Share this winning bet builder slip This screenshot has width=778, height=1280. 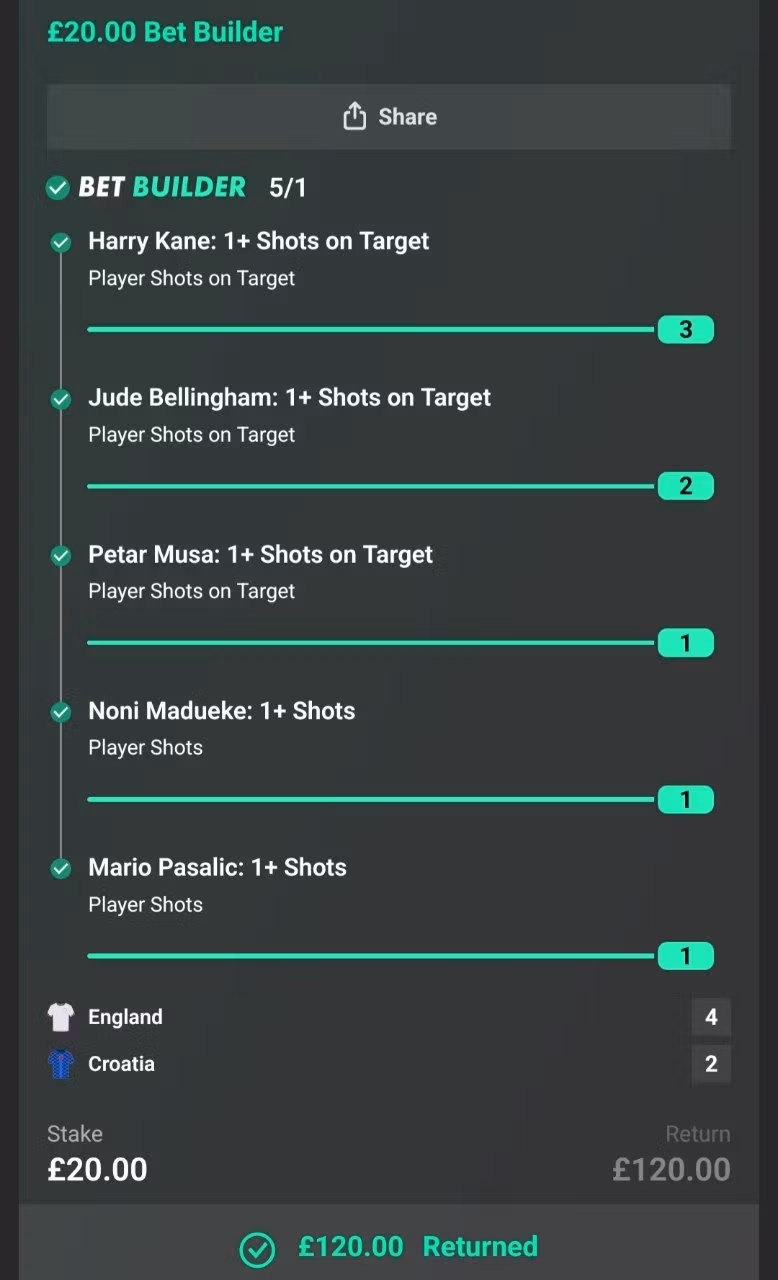coord(389,117)
